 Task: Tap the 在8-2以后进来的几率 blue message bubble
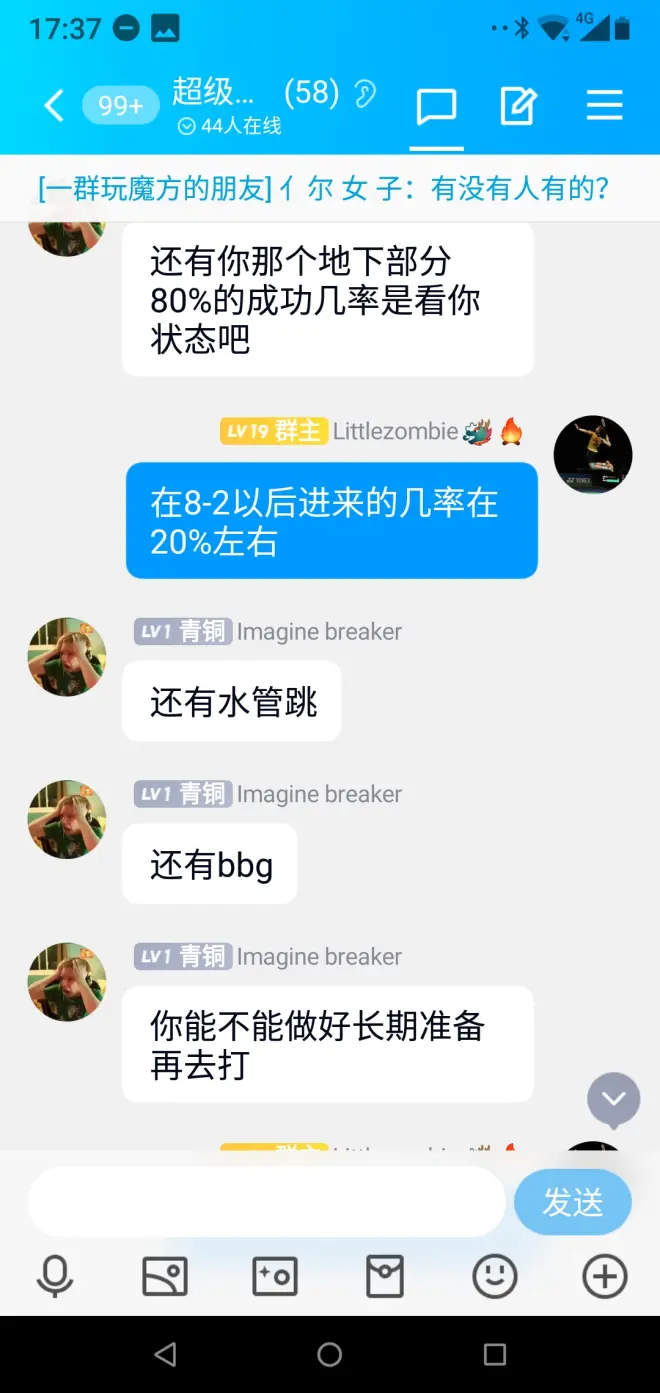[x=331, y=521]
